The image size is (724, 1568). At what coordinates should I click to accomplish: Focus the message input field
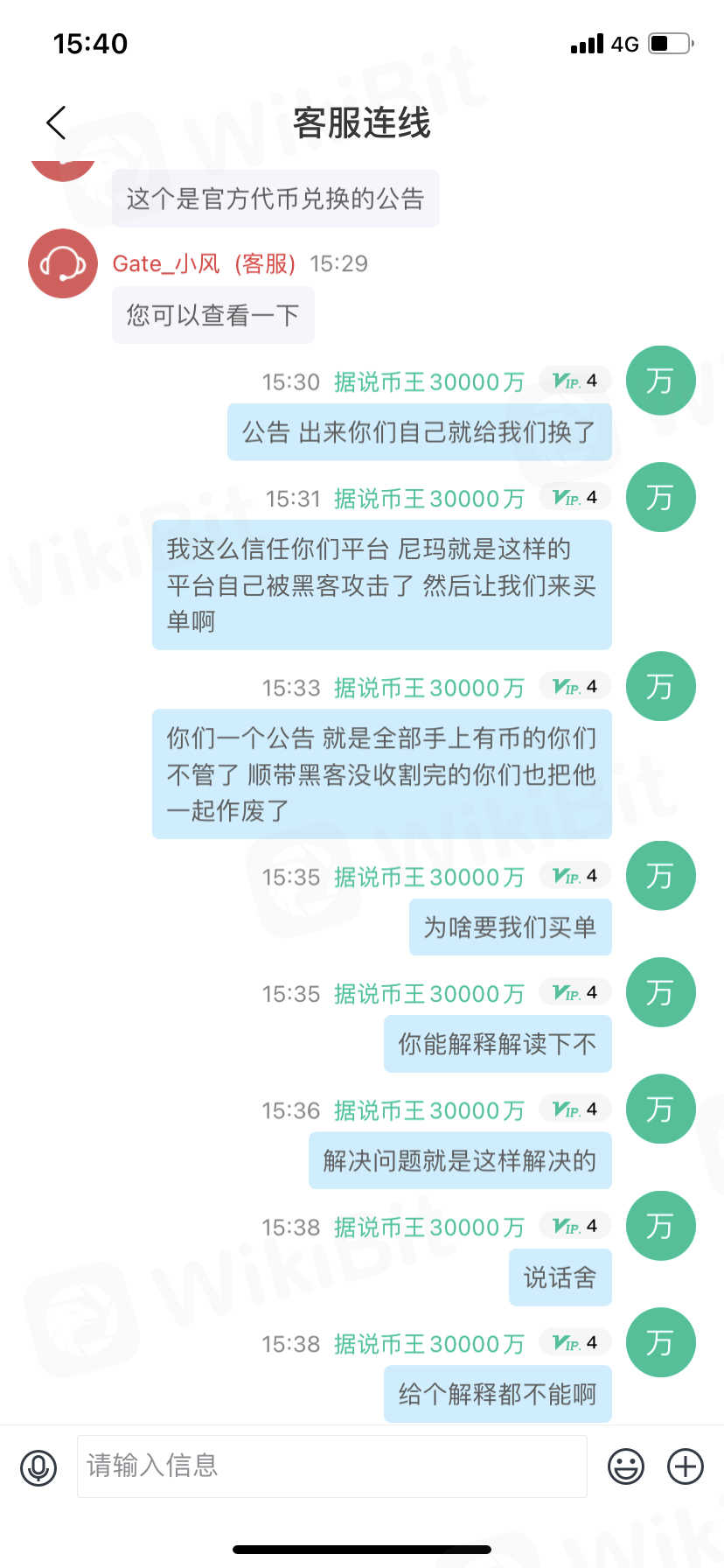332,1466
